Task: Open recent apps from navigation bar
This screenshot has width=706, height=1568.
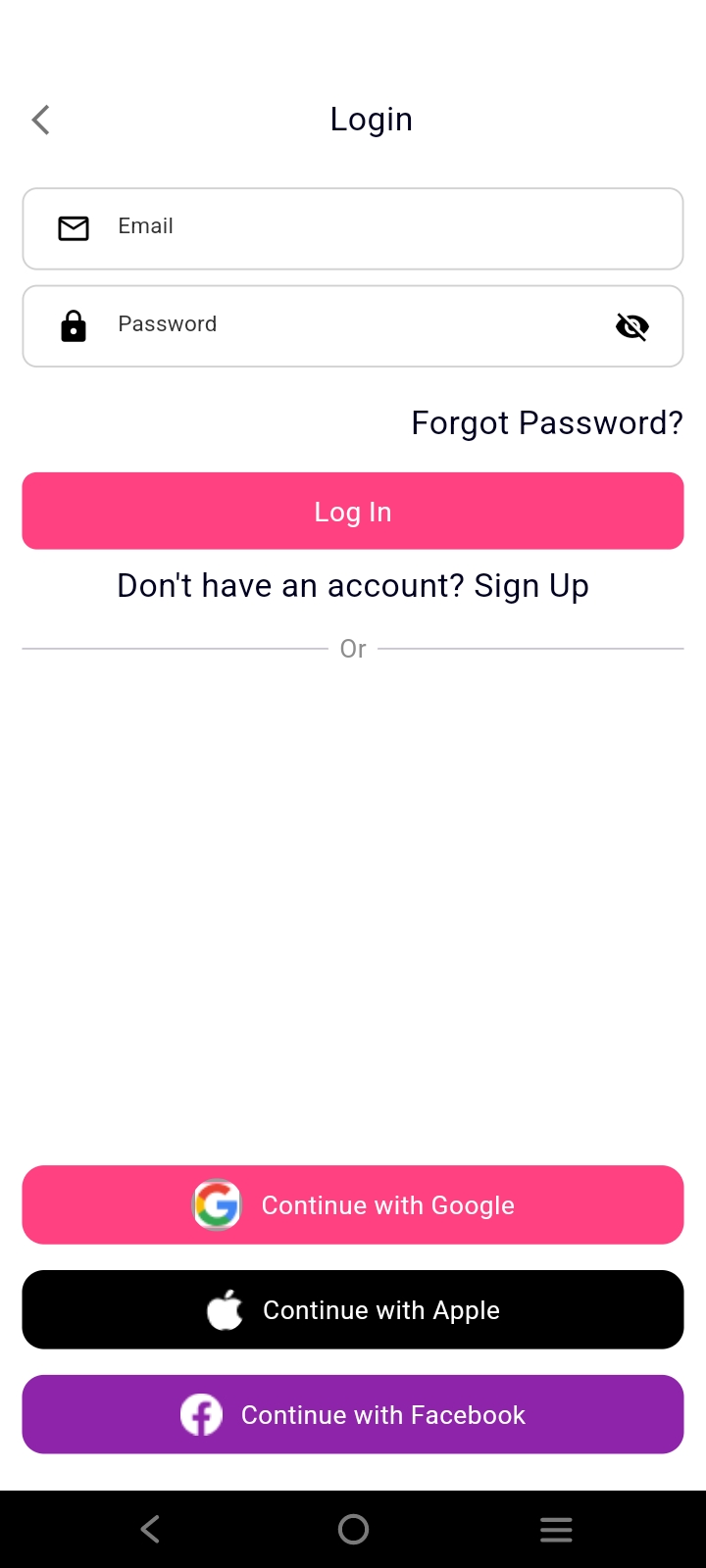Action: tap(556, 1529)
